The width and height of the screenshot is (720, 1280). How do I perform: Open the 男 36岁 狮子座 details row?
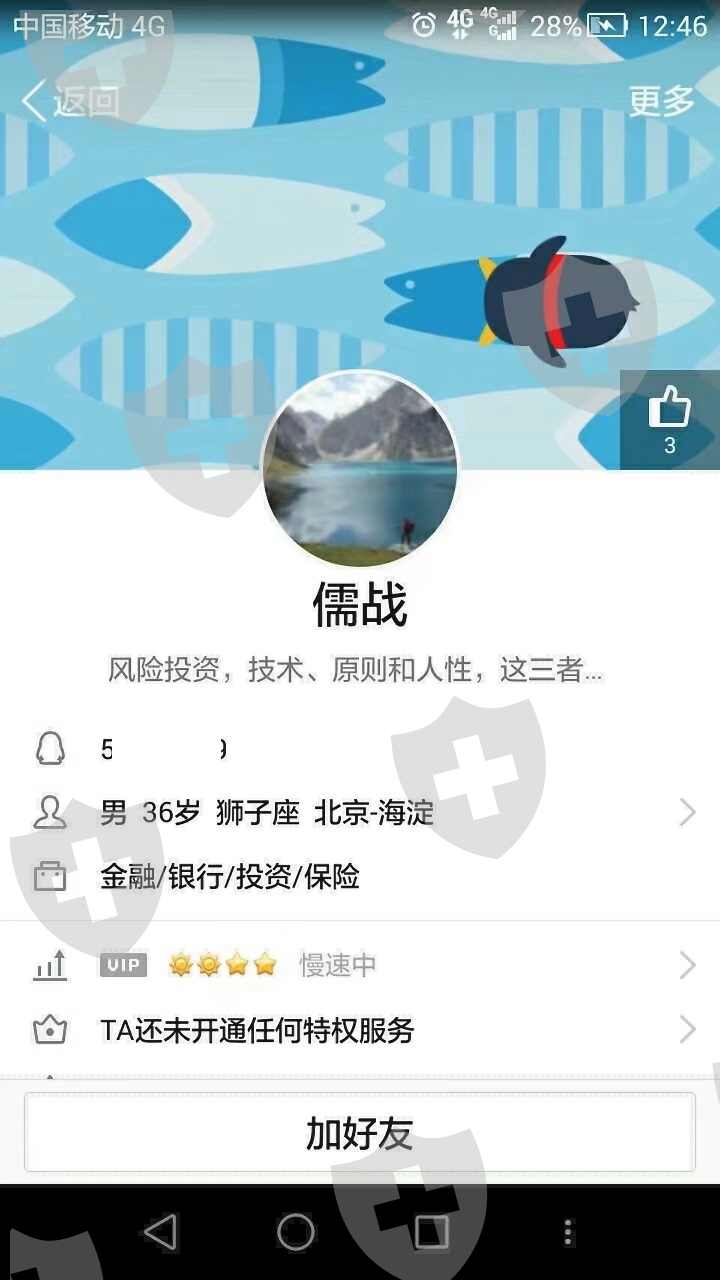click(x=360, y=813)
